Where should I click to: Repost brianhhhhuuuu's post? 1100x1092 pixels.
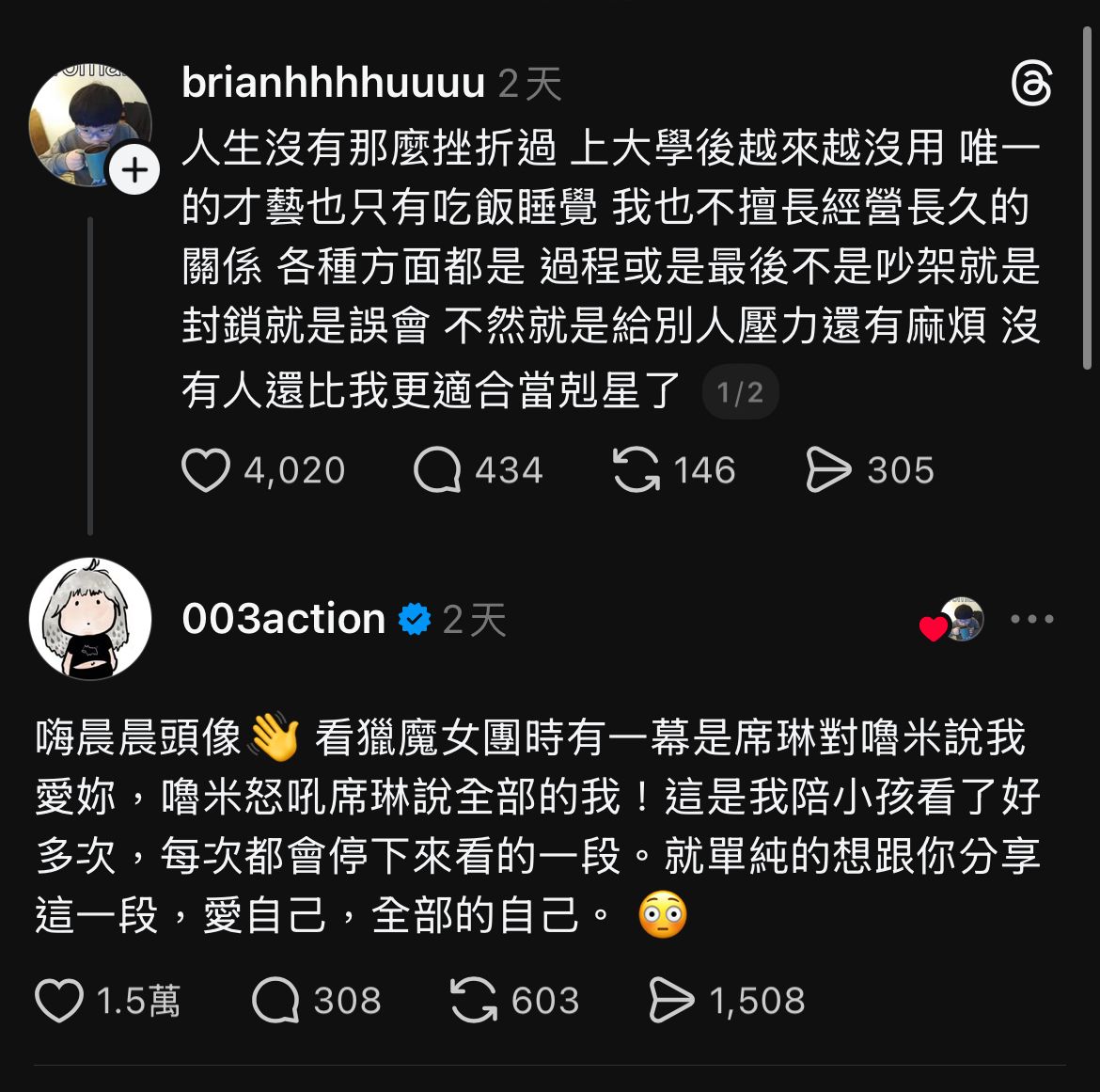pyautogui.click(x=636, y=470)
